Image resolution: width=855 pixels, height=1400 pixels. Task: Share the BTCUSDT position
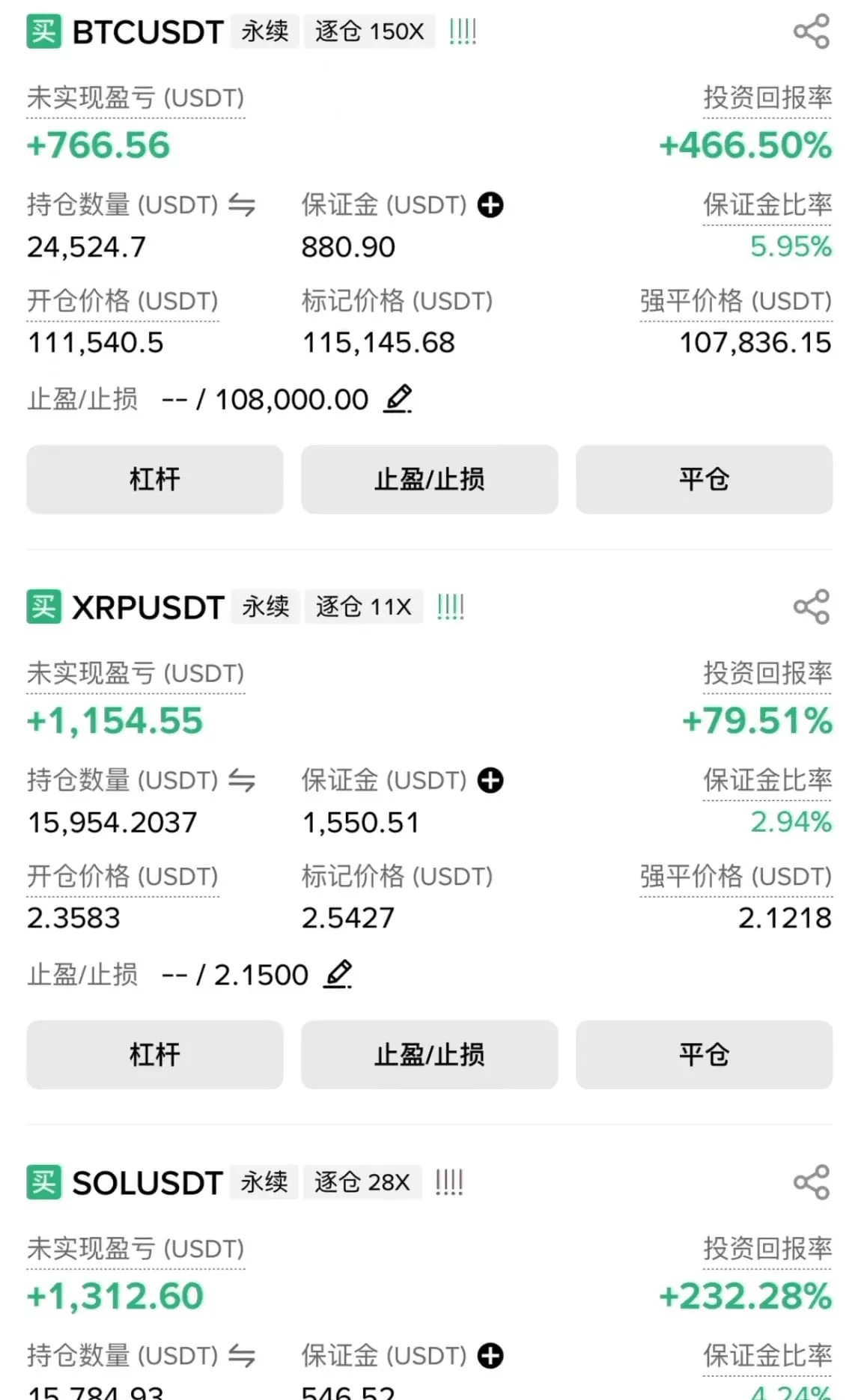click(x=812, y=31)
